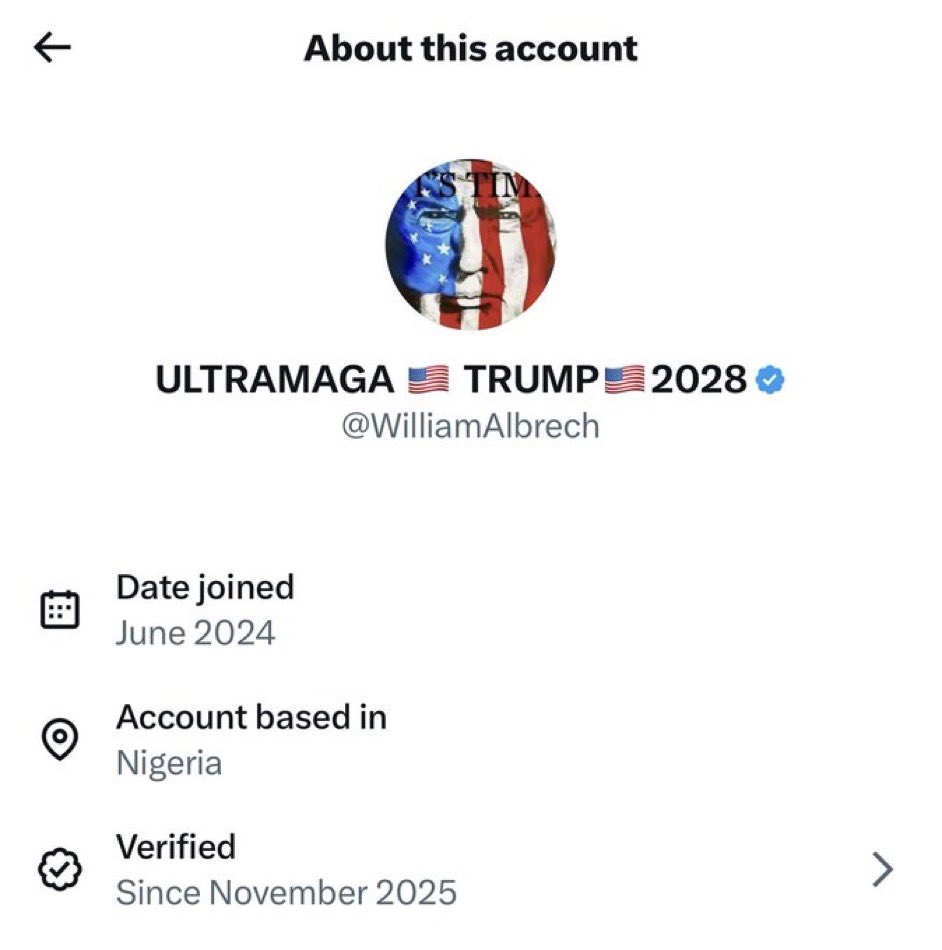Click the American flag emoji after ULTRAMAGA
The height and width of the screenshot is (950, 942).
430,380
